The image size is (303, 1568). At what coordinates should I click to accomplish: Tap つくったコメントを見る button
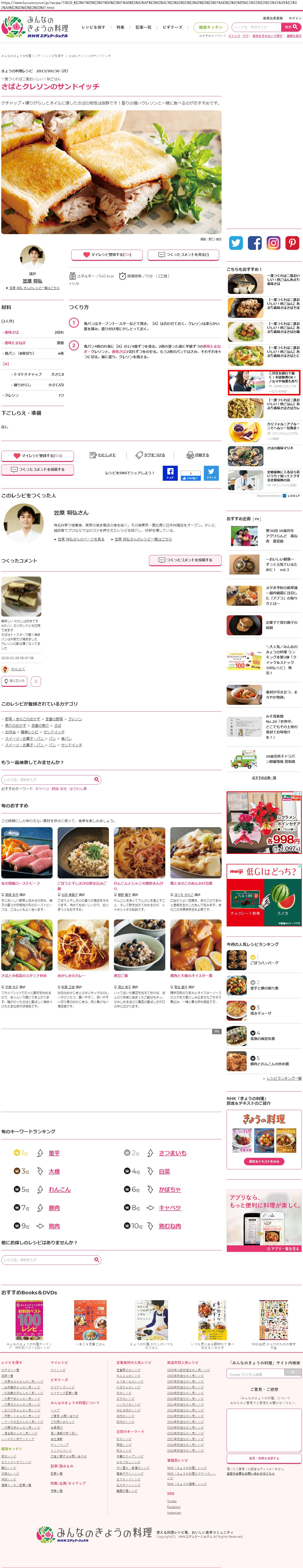(x=183, y=254)
